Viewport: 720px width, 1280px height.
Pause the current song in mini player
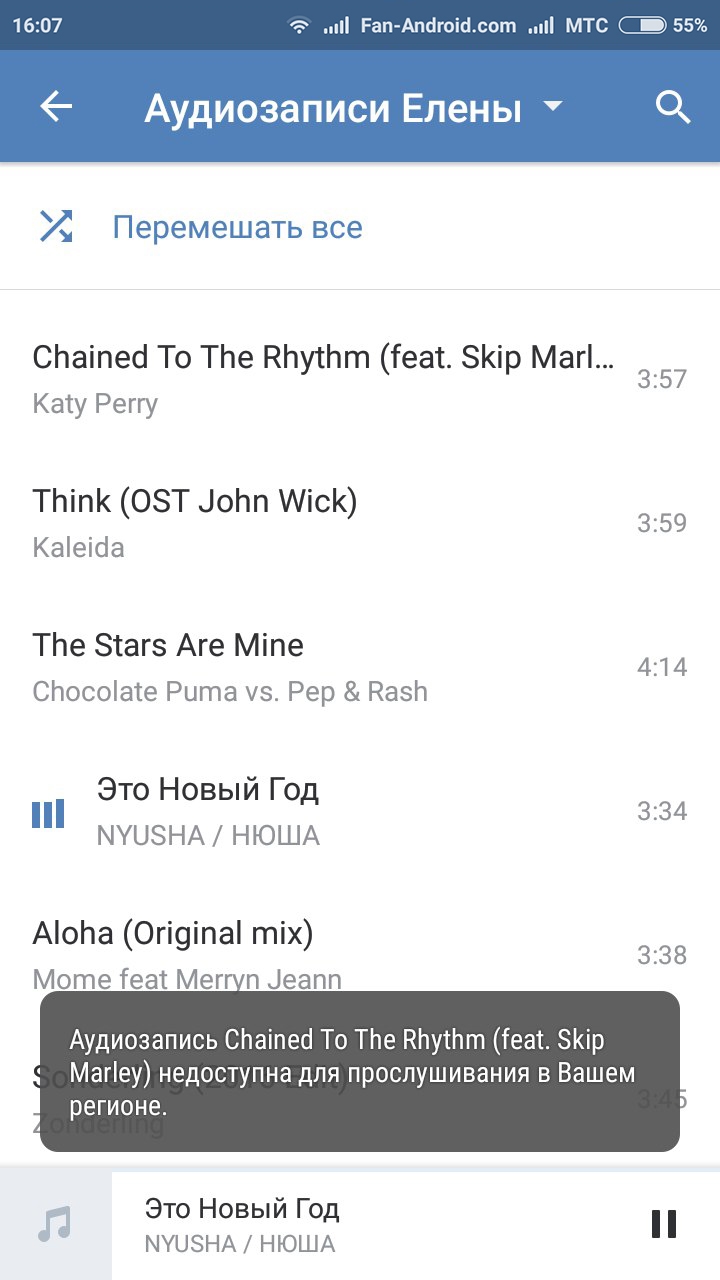[x=663, y=1224]
